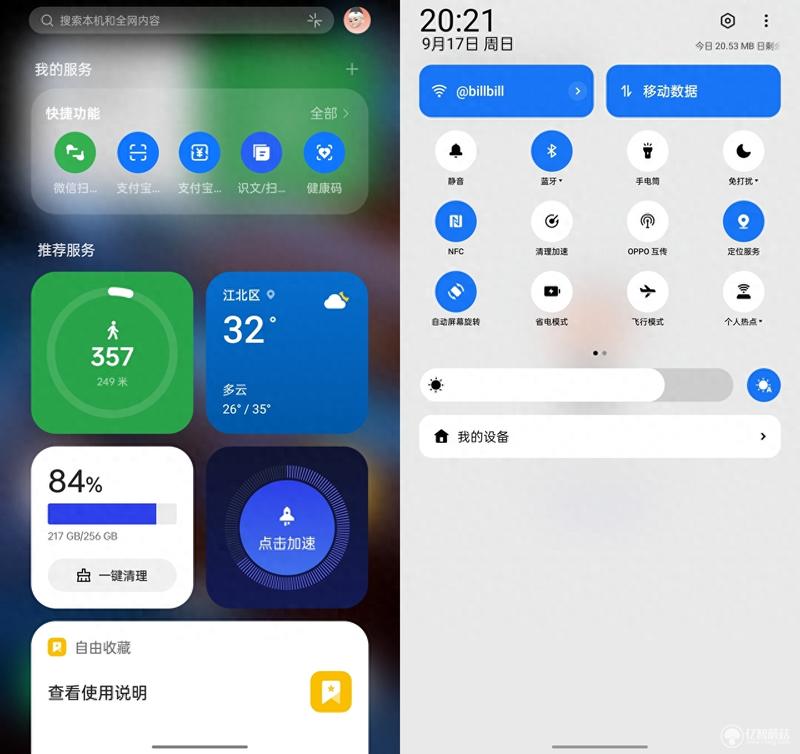Toggle the 移动数据 mobile data tile

click(693, 91)
